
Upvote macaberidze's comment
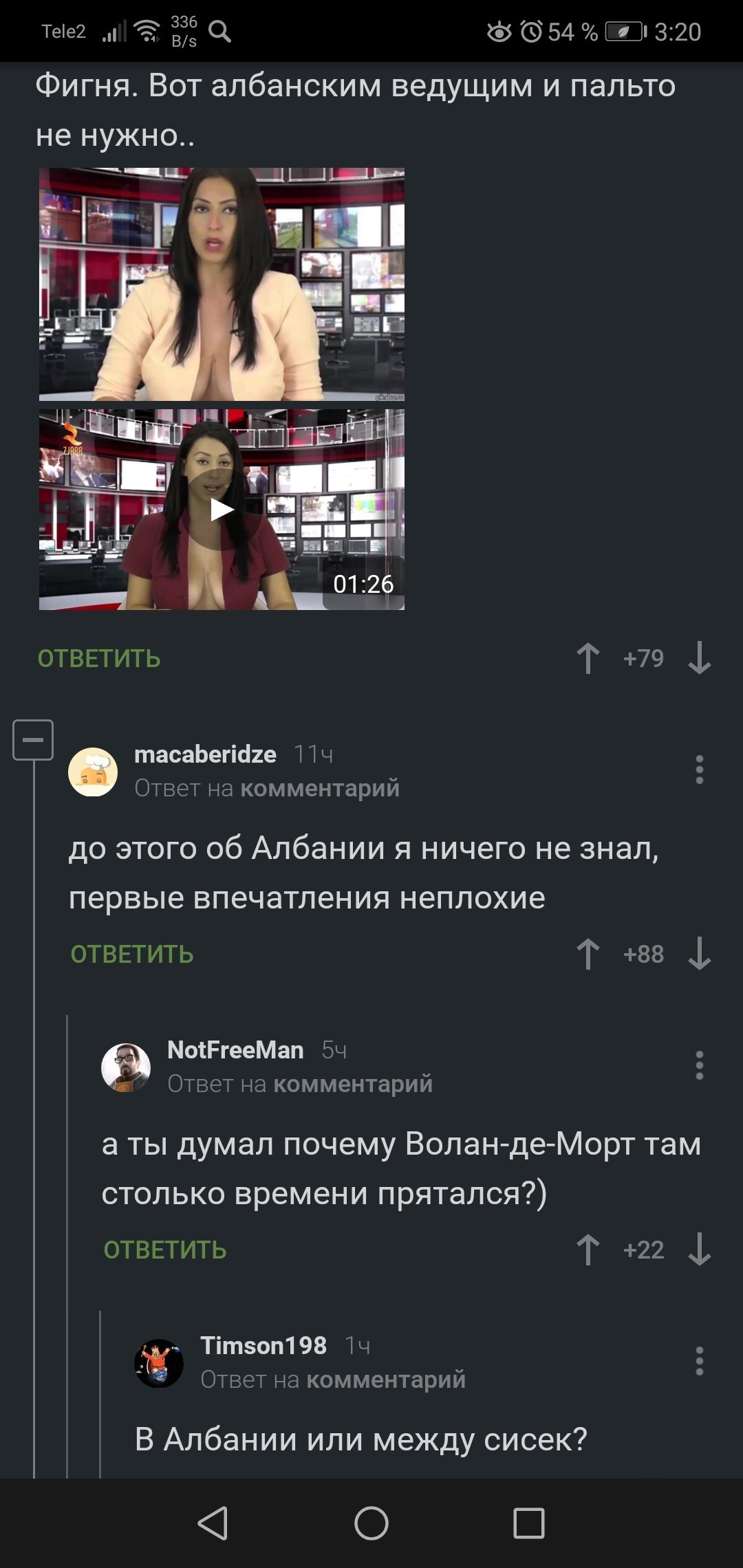pyautogui.click(x=588, y=954)
